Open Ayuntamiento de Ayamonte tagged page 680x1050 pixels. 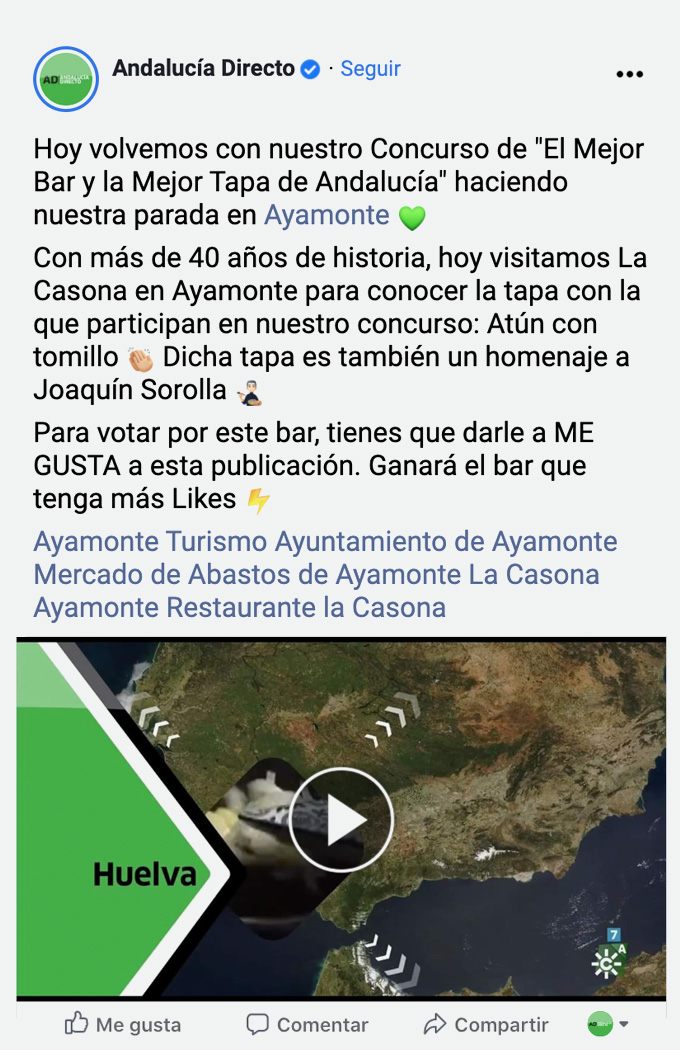[446, 542]
